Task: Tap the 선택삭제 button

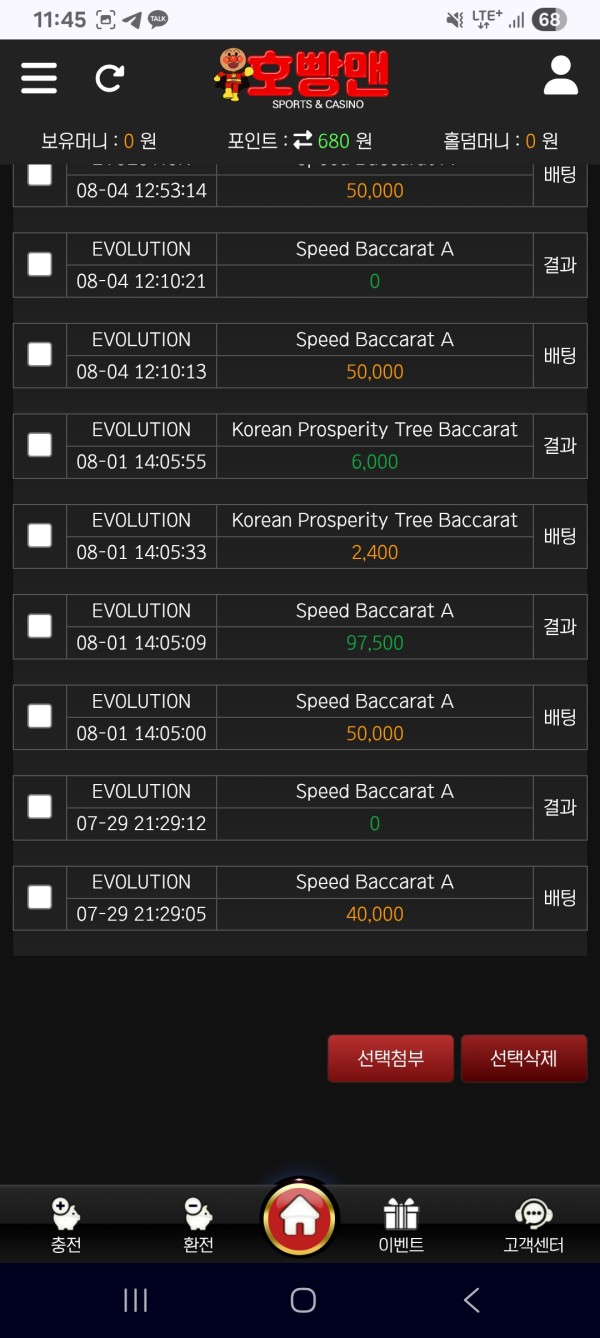Action: click(523, 1058)
